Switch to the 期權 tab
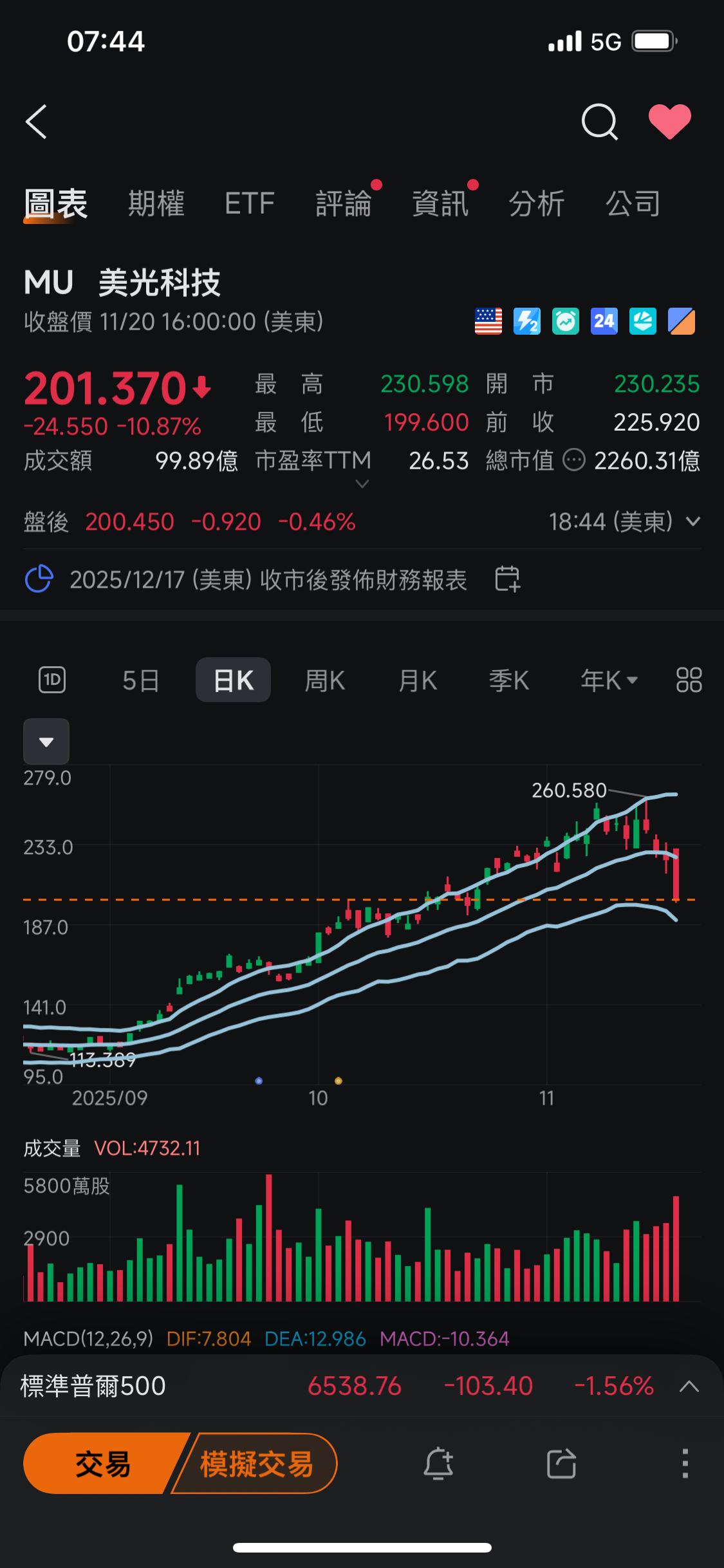This screenshot has width=724, height=1568. pyautogui.click(x=156, y=204)
